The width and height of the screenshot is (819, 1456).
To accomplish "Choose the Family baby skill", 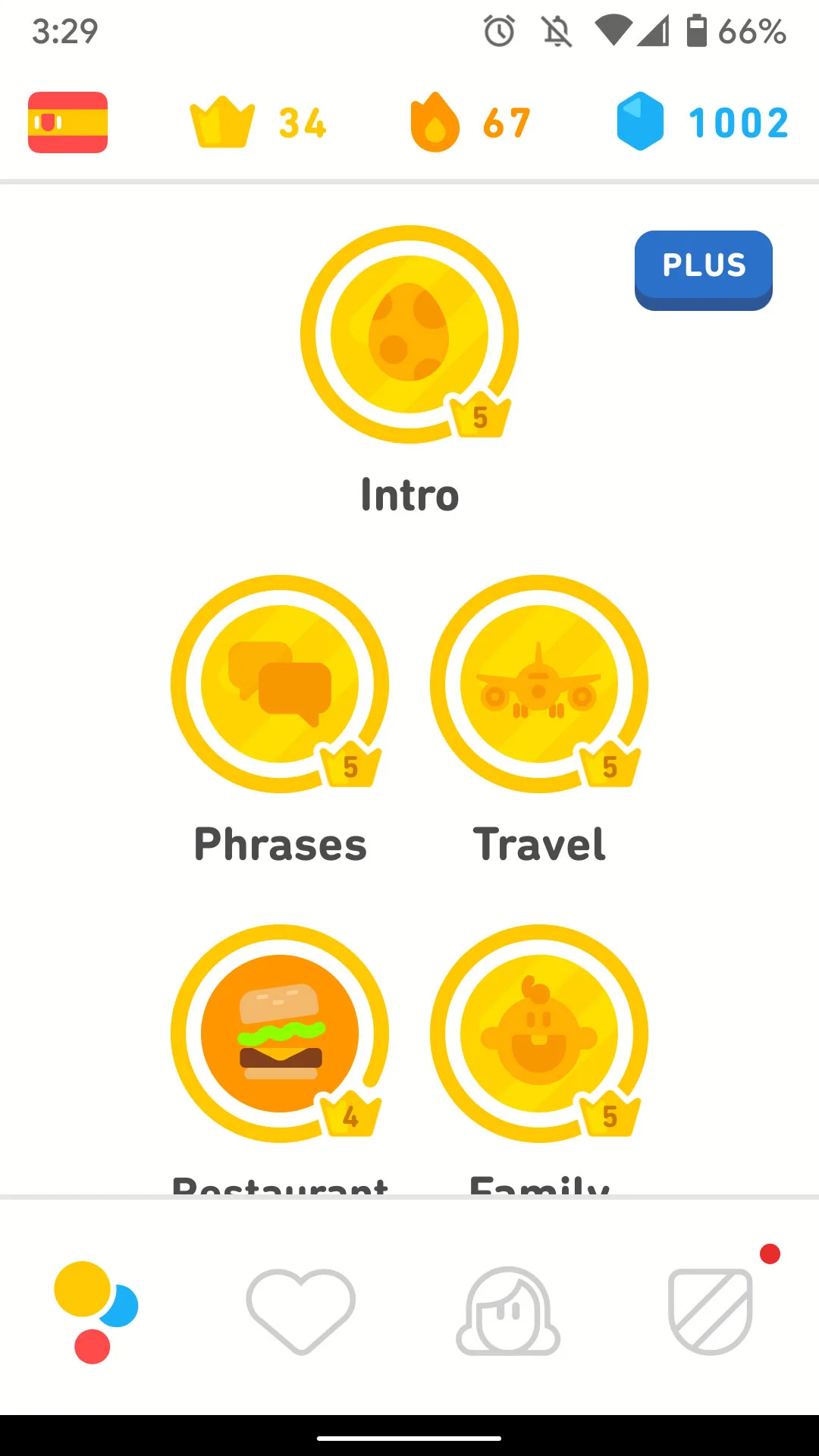I will coord(539,1034).
